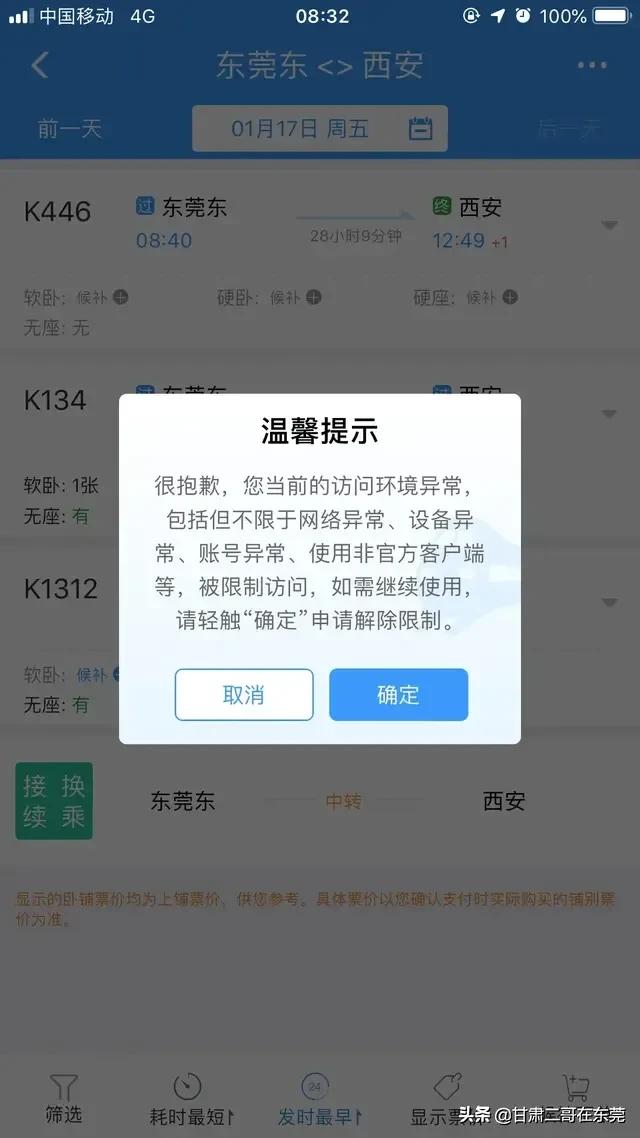Add 候补 for K446 软卧
Viewport: 640px width, 1138px height.
pos(120,297)
